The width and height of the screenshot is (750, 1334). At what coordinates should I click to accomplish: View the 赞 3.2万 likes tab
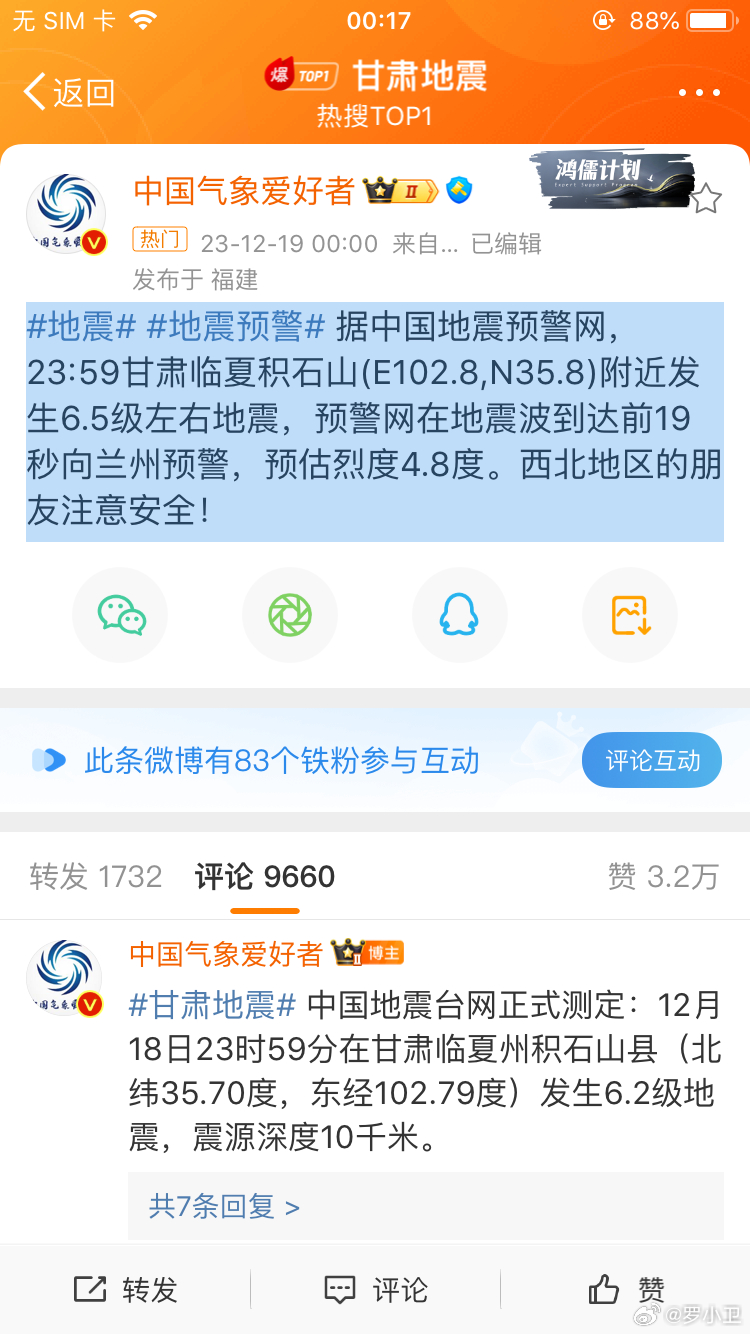(x=663, y=877)
